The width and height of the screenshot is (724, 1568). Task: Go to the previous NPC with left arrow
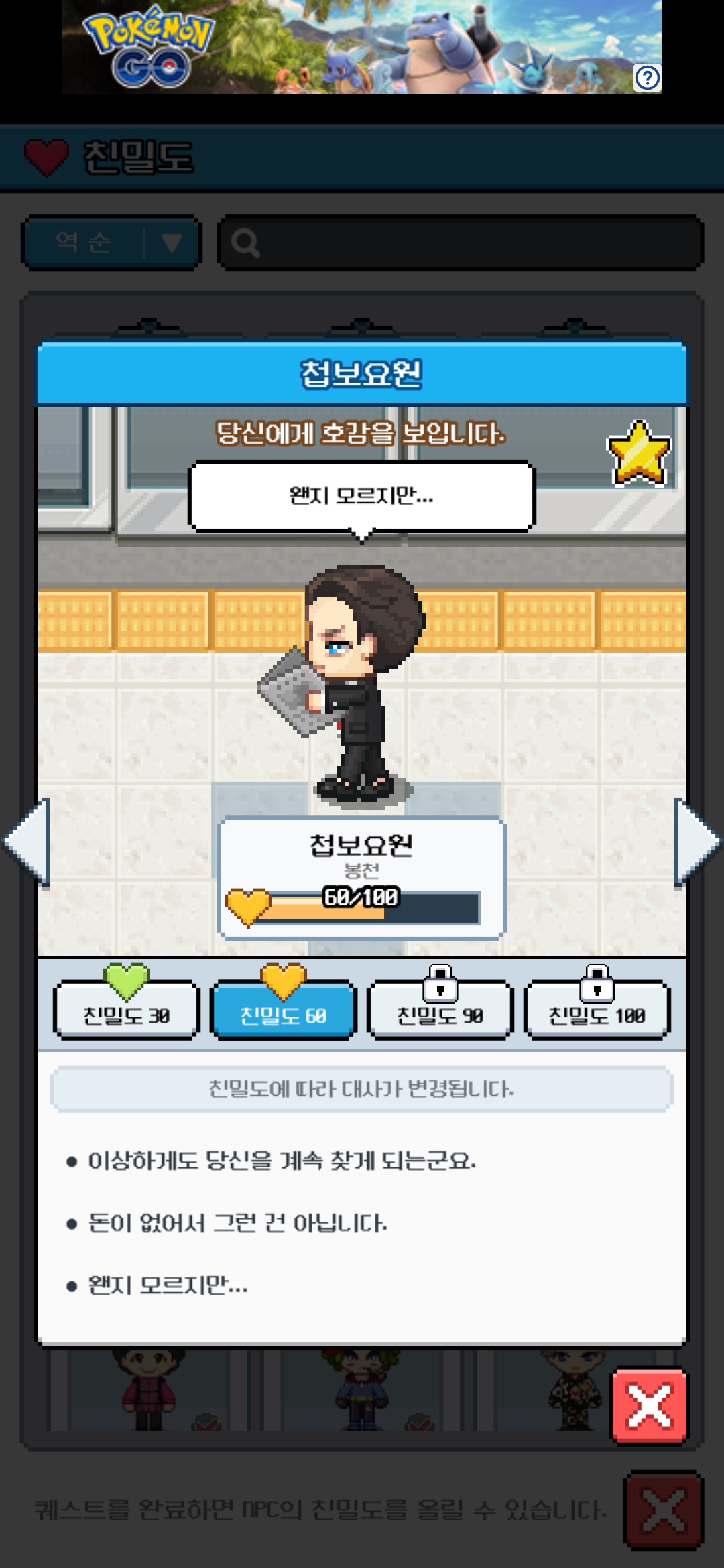(x=28, y=842)
